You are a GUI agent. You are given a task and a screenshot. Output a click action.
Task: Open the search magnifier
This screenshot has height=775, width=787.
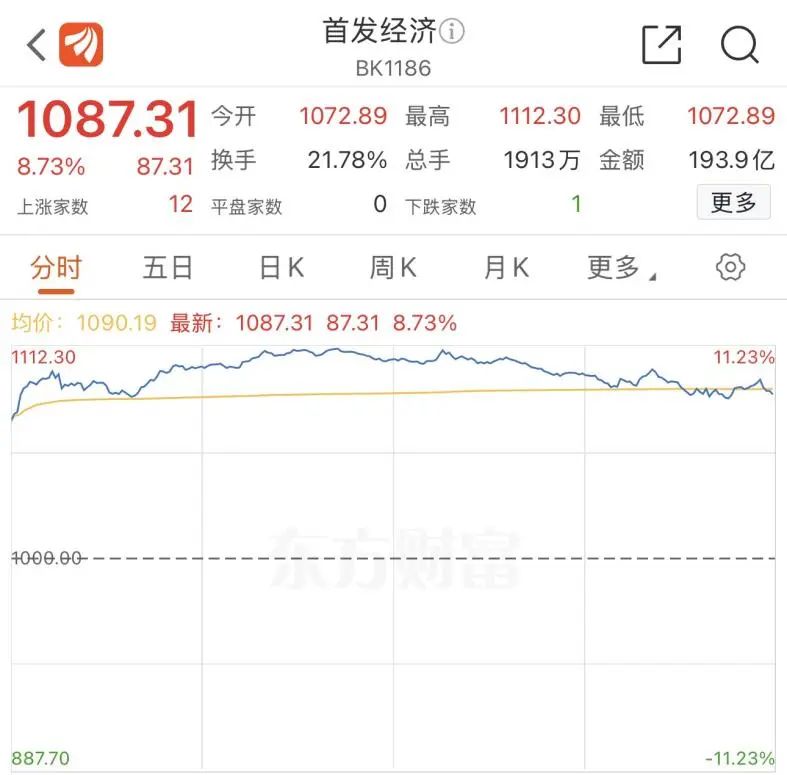pyautogui.click(x=739, y=45)
